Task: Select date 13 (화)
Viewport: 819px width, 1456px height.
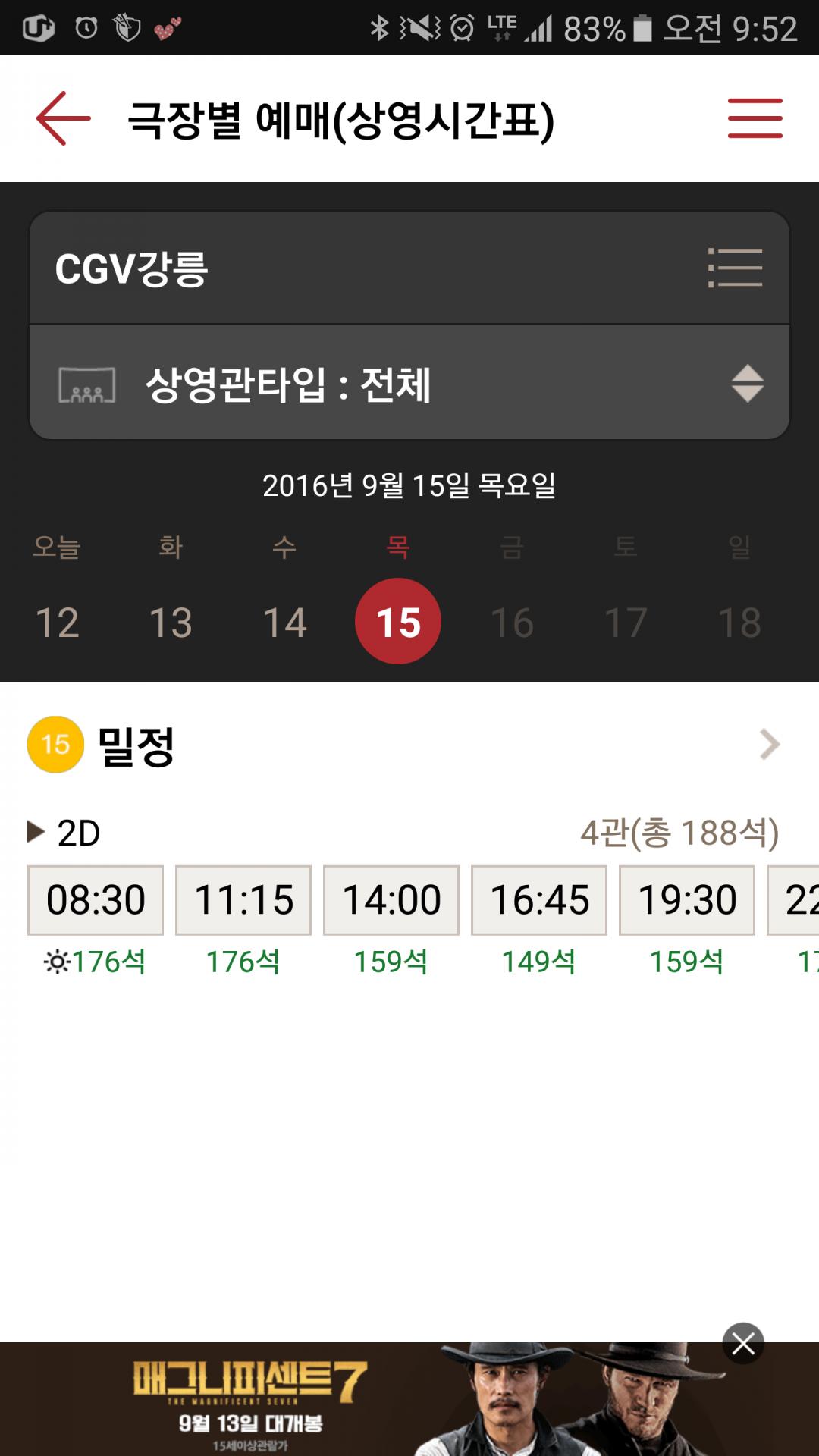Action: pyautogui.click(x=171, y=622)
